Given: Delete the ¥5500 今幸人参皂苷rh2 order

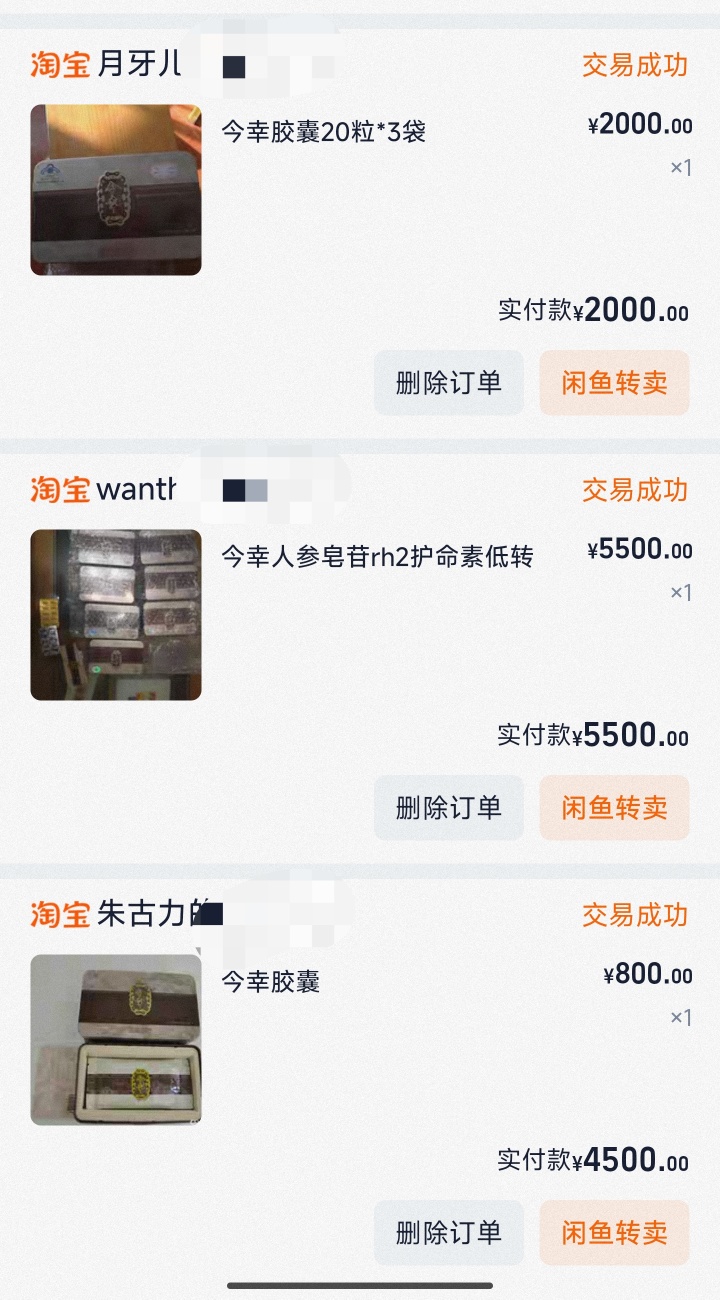Looking at the screenshot, I should [x=448, y=807].
